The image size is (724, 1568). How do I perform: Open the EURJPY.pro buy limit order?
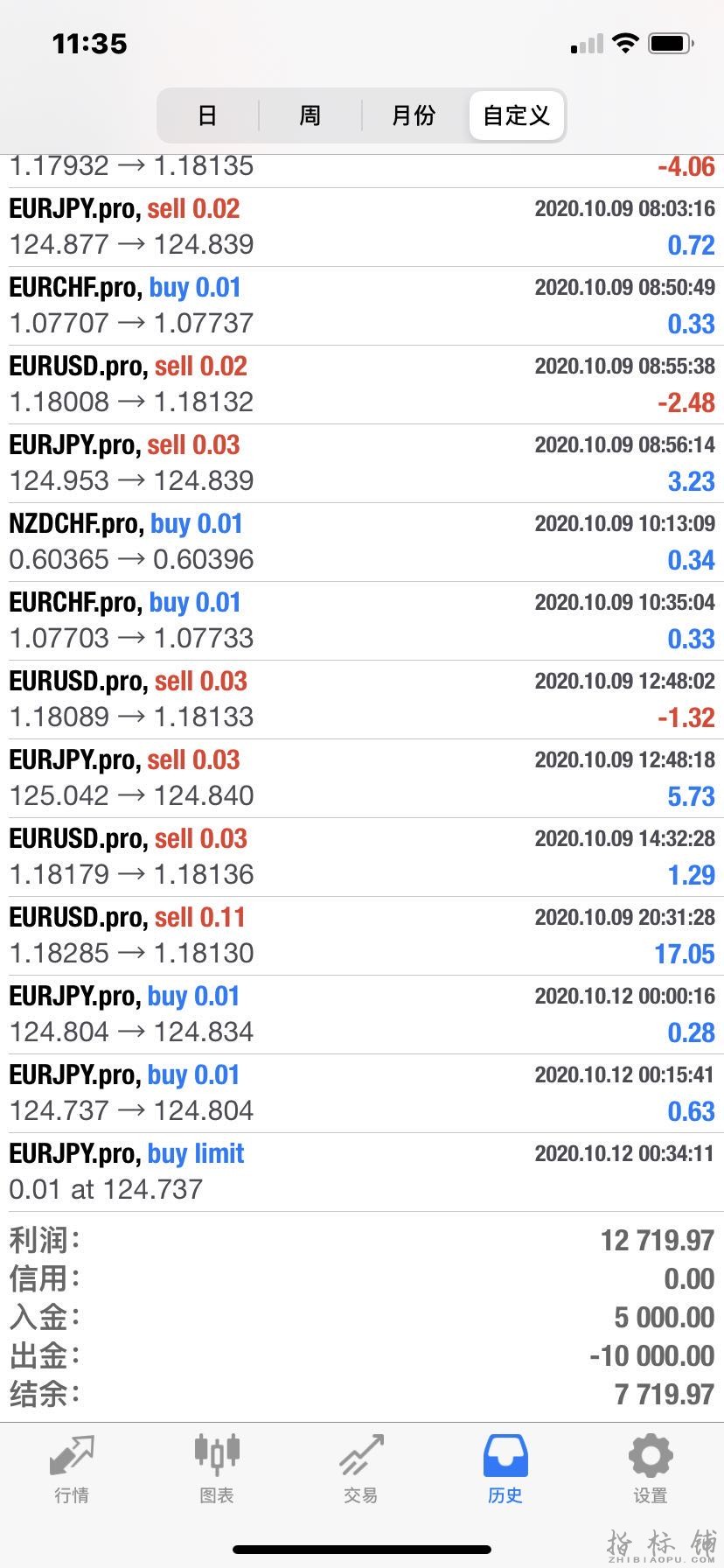tap(362, 1172)
